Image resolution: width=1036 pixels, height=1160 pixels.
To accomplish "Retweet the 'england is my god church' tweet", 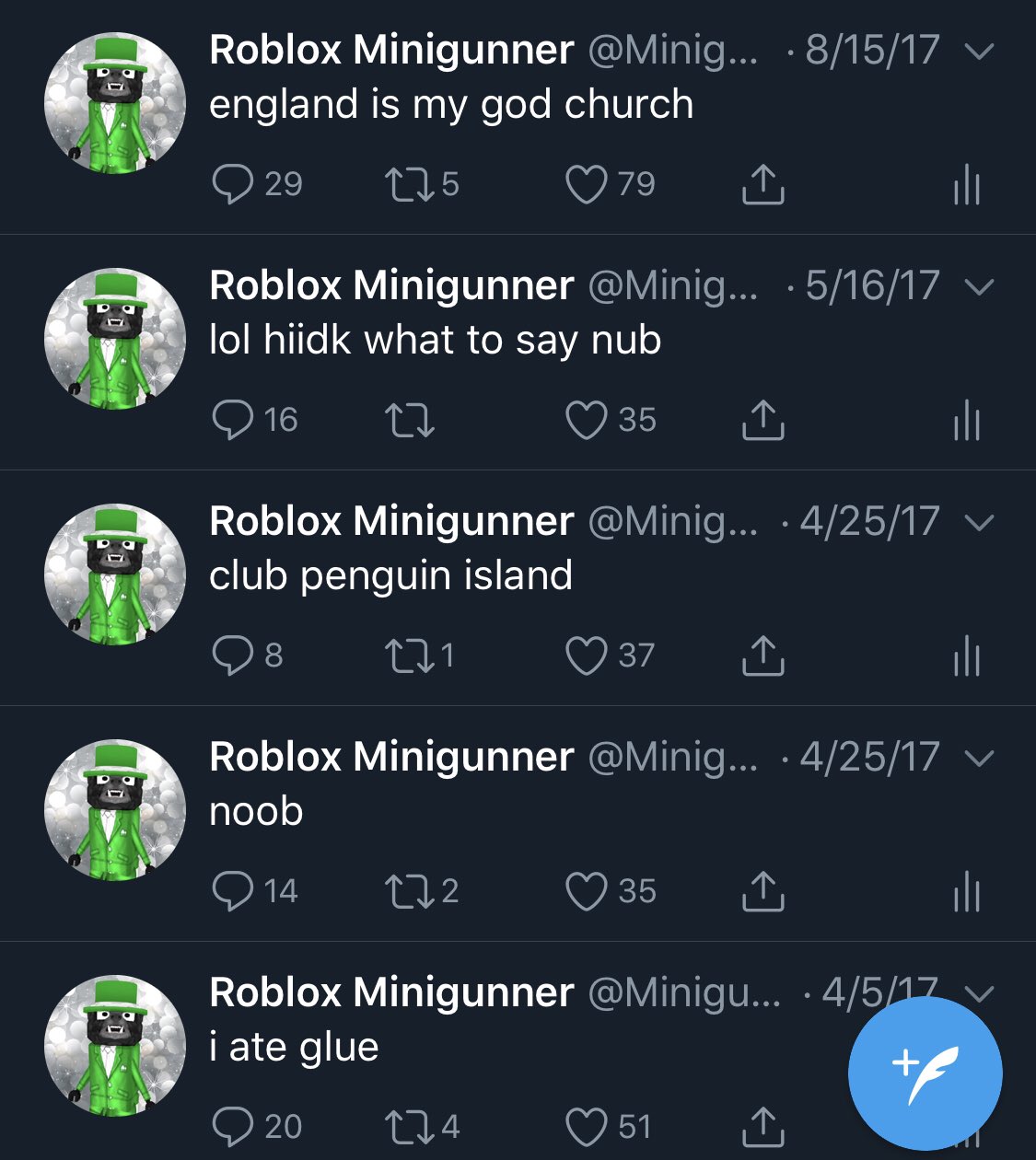I will (x=409, y=184).
